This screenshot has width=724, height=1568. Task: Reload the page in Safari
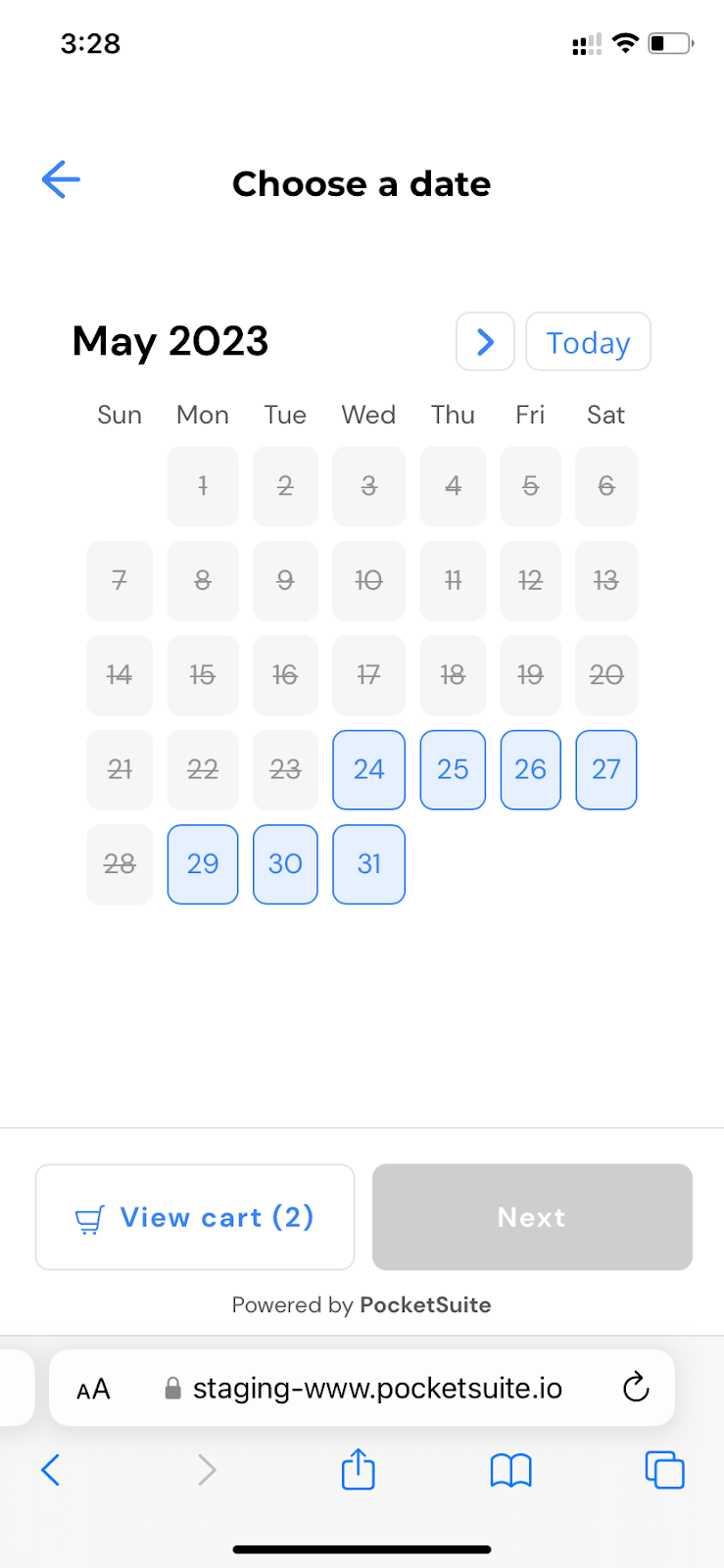coord(636,1387)
